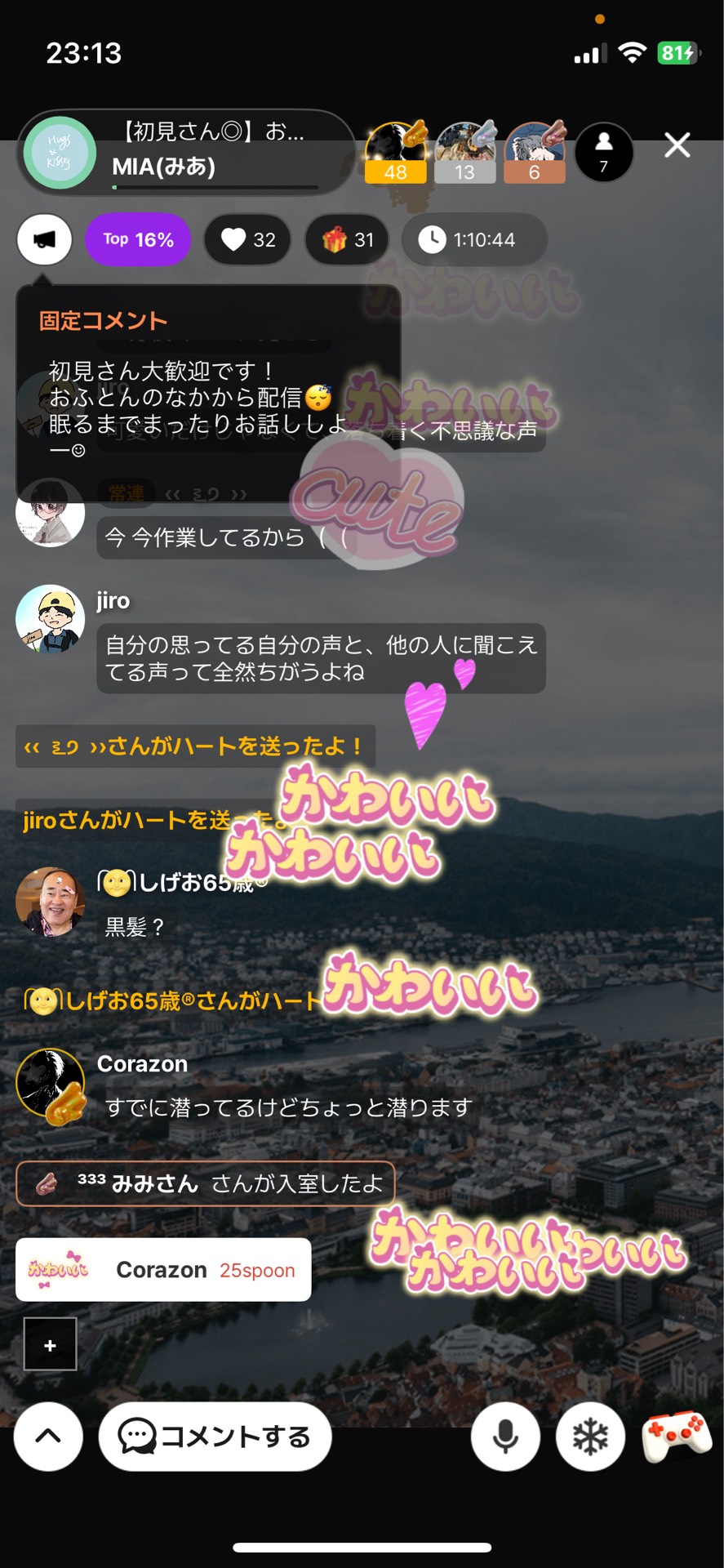Tap the heart icon showing 32 likes
This screenshot has height=1568, width=724.
pyautogui.click(x=247, y=239)
